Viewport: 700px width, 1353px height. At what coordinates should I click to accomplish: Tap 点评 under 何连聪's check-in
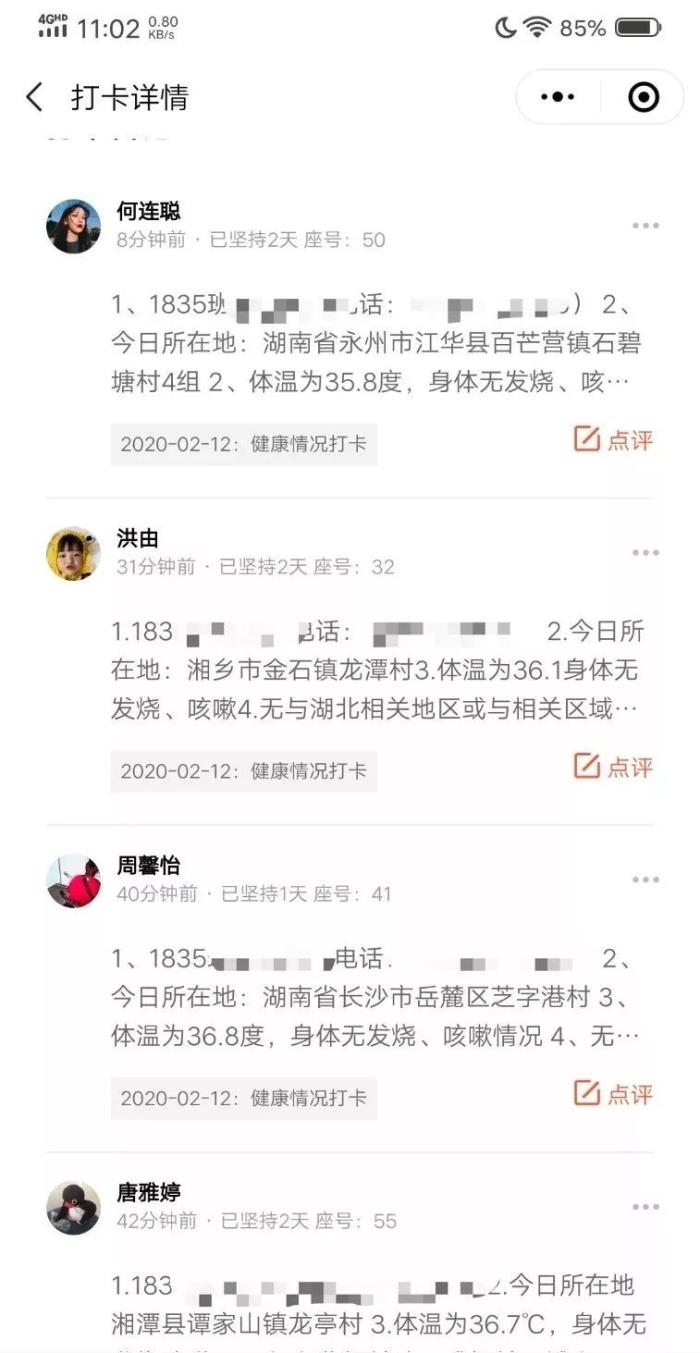(x=613, y=440)
